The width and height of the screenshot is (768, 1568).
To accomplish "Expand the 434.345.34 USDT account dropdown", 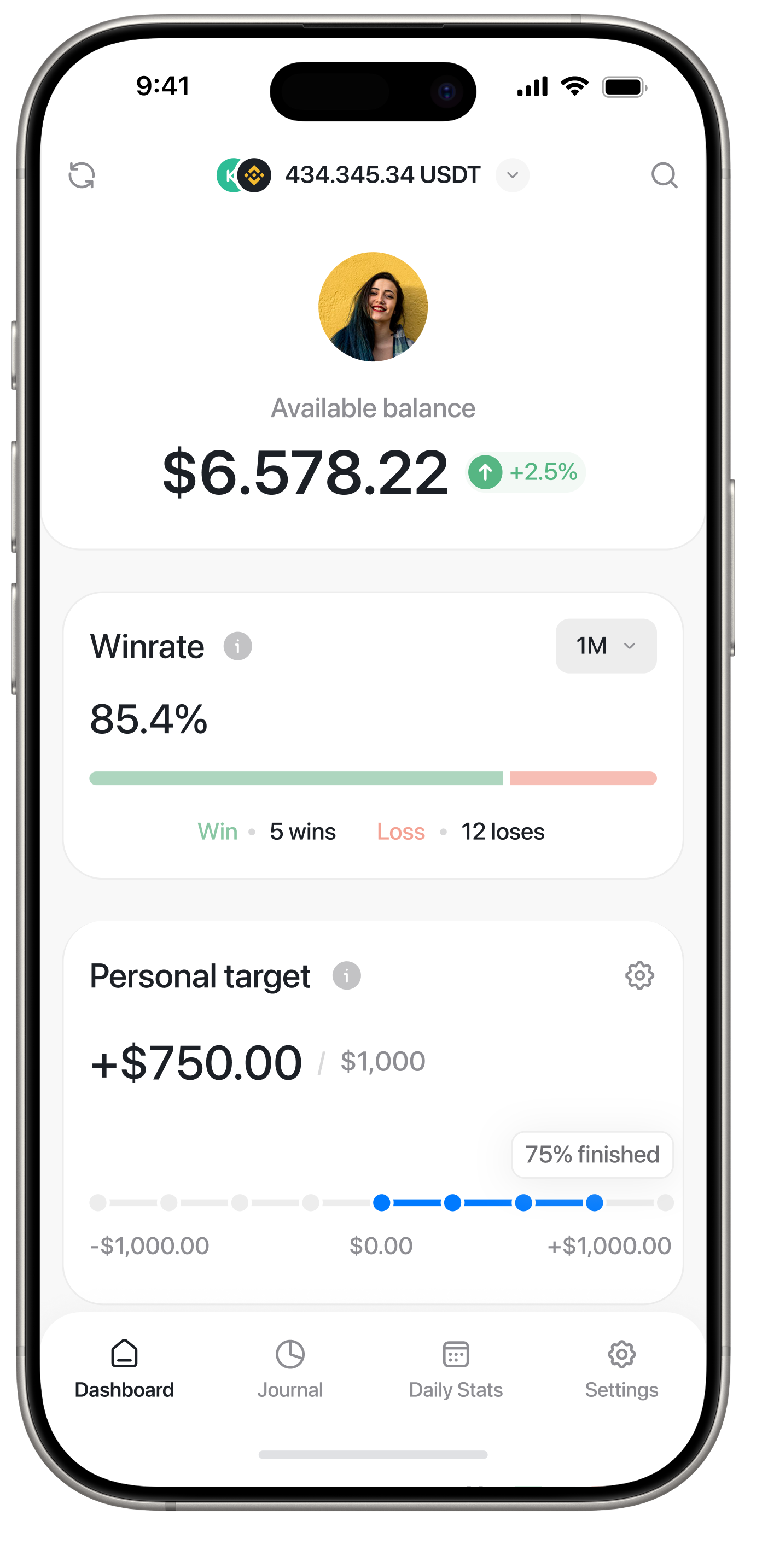I will (x=512, y=175).
